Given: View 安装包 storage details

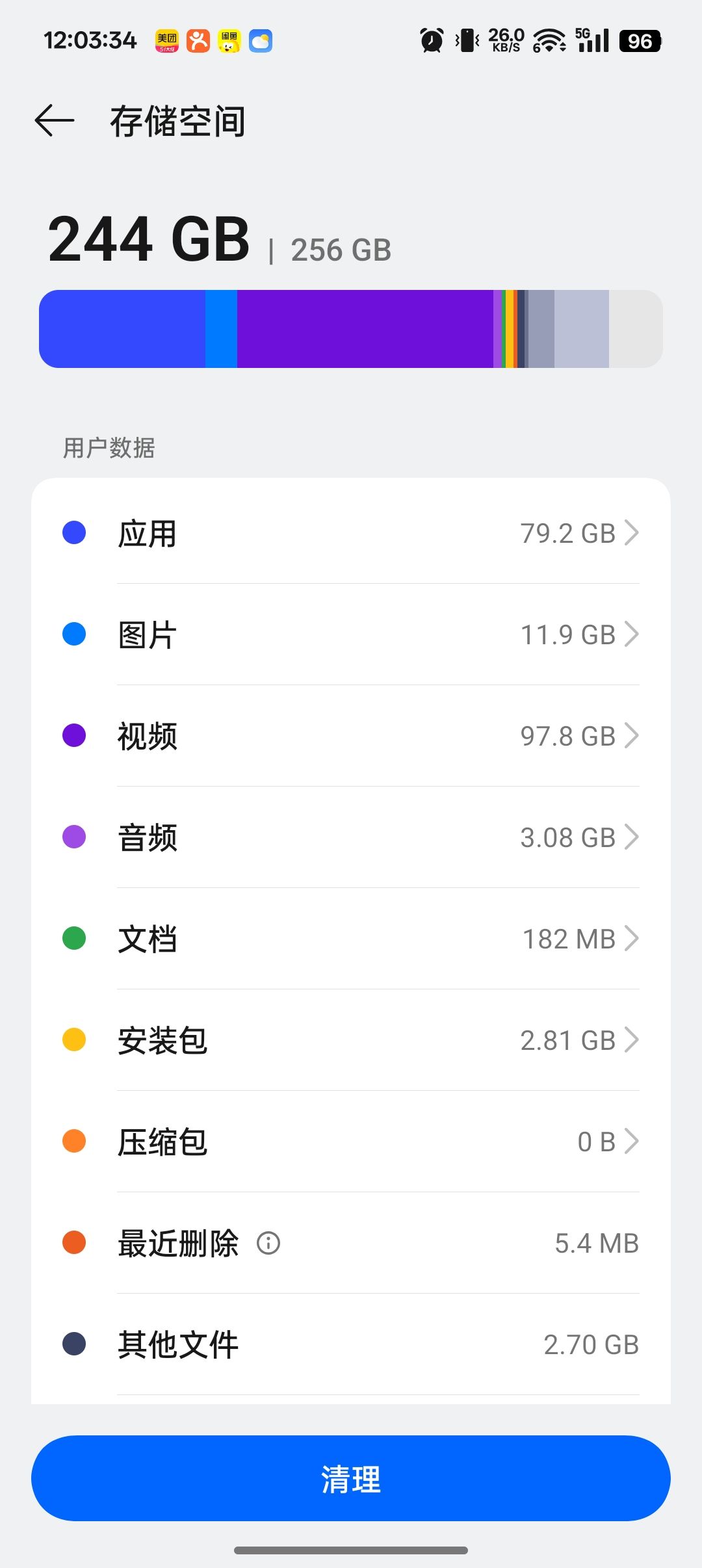Looking at the screenshot, I should 351,1040.
